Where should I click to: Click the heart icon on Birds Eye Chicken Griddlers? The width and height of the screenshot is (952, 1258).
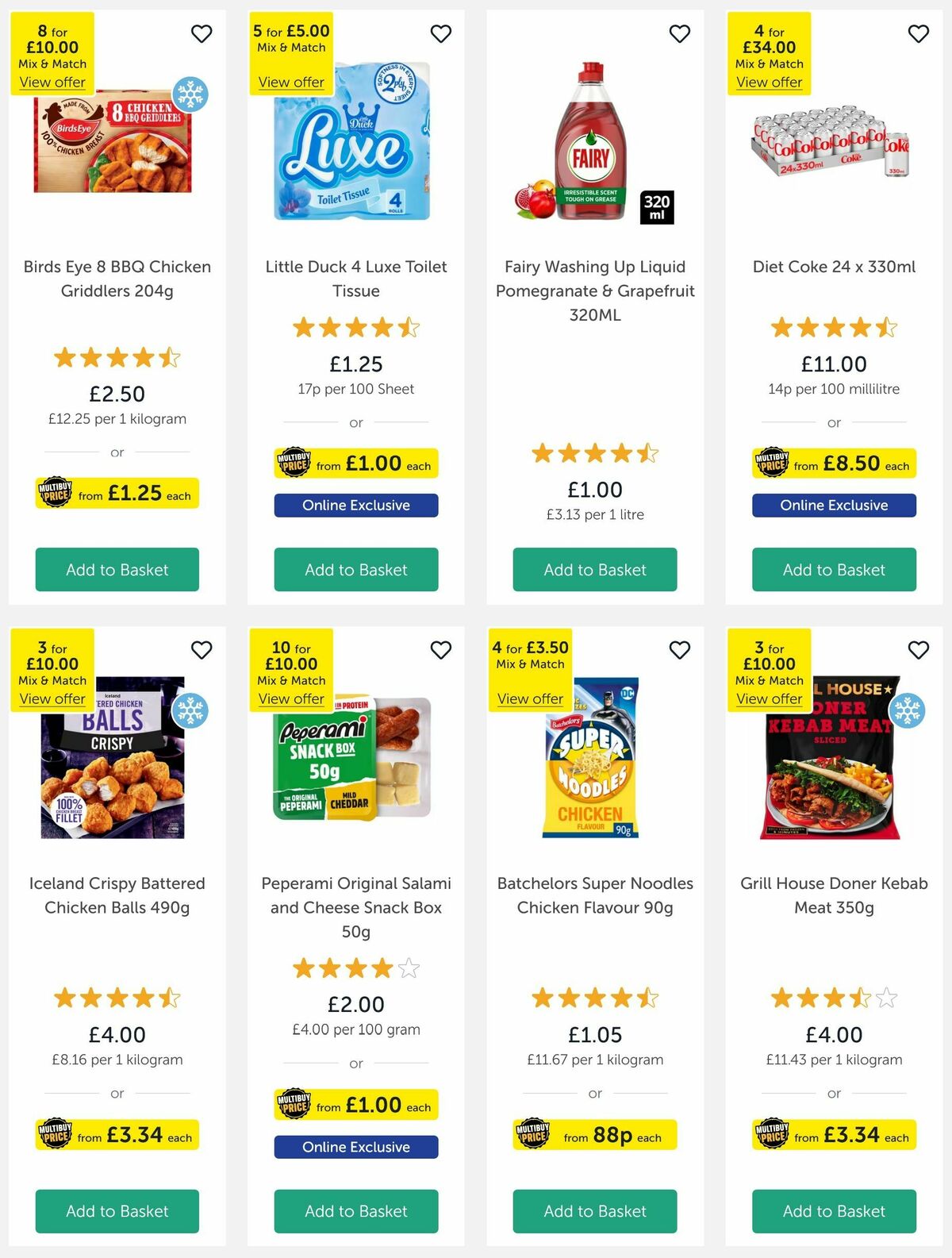201,34
